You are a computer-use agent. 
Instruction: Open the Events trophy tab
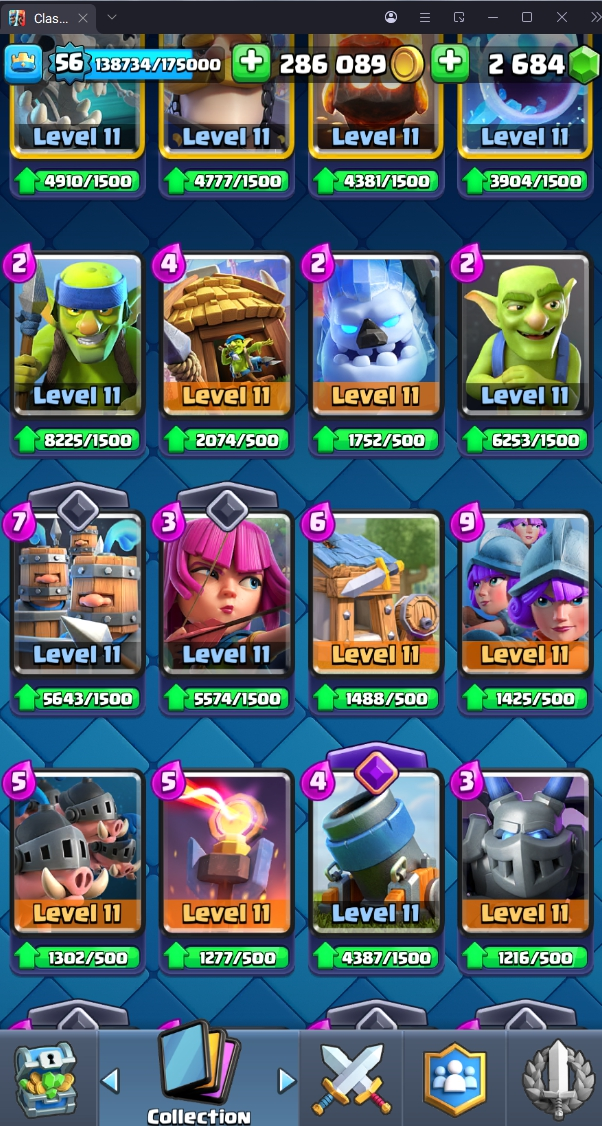point(556,1079)
